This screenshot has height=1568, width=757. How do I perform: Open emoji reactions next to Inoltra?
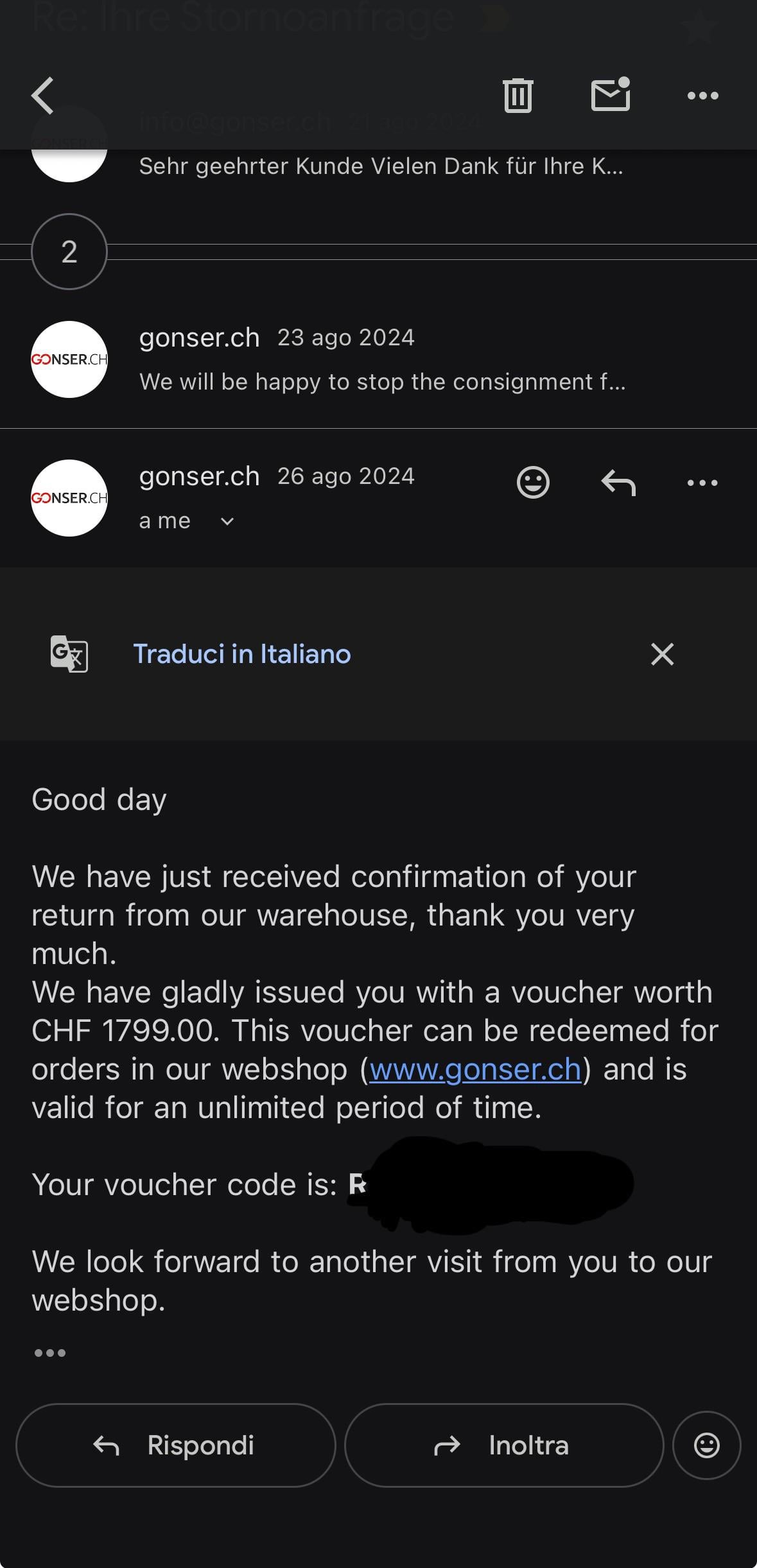(x=706, y=1445)
